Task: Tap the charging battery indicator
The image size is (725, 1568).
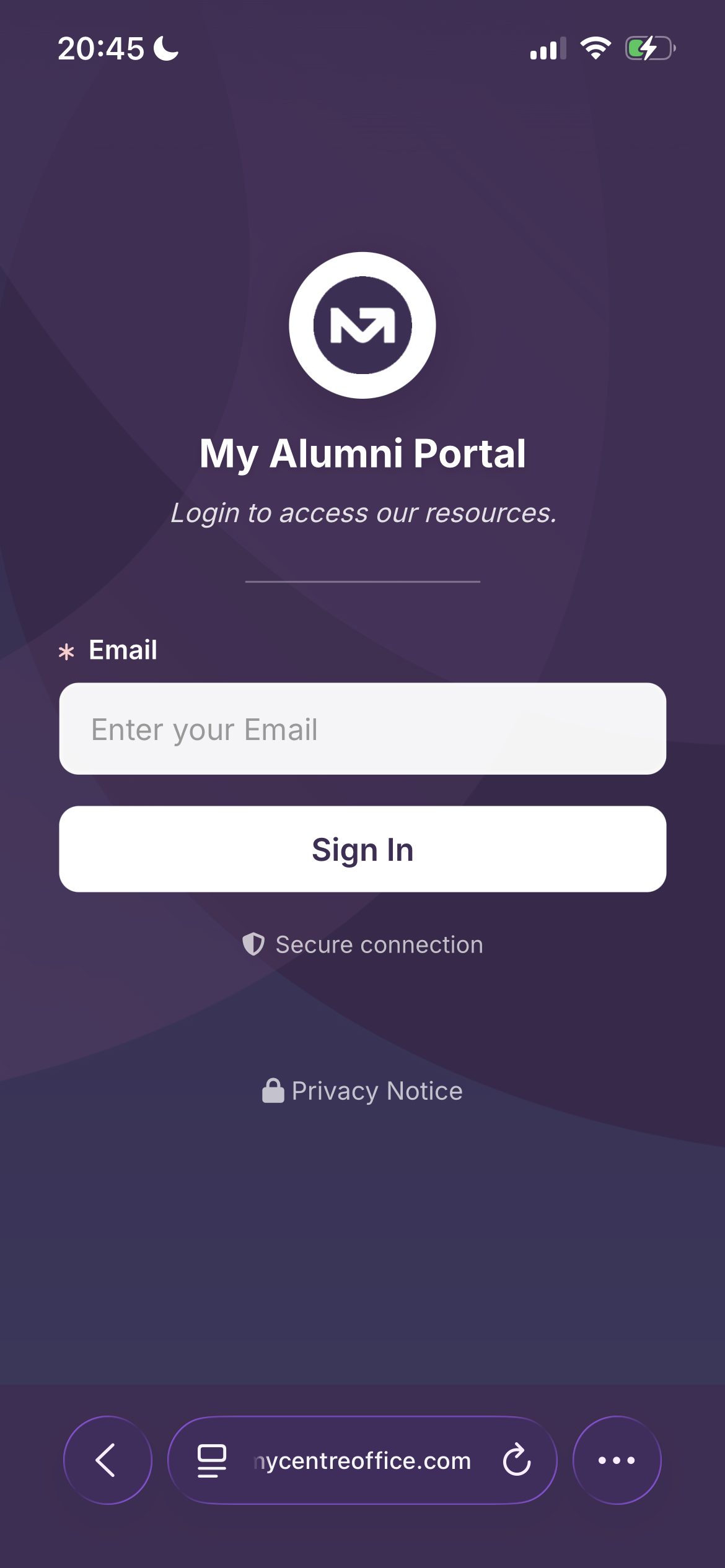Action: coord(647,48)
